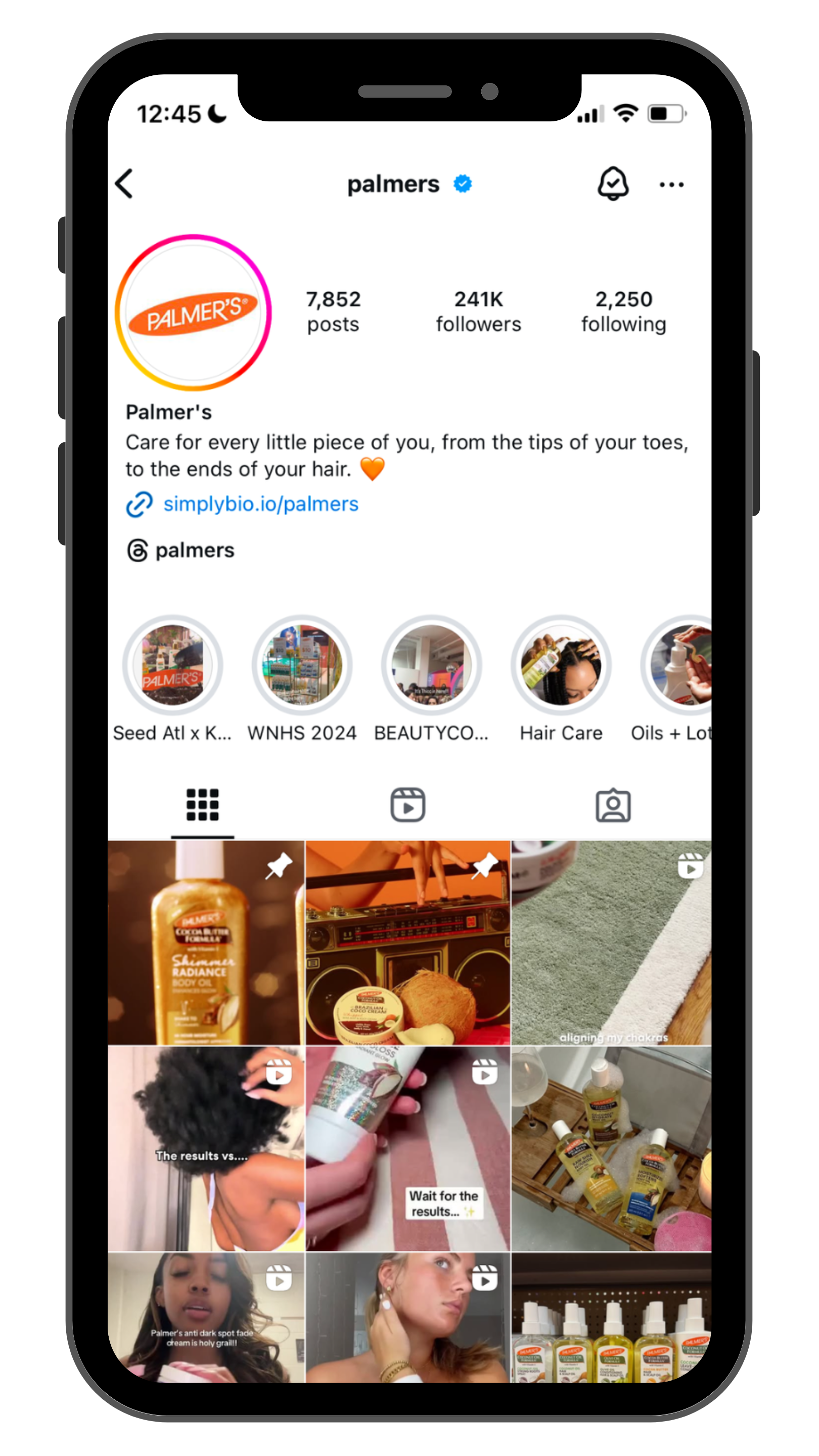Switch to the posts grid tab
This screenshot has width=819, height=1456.
coord(202,805)
